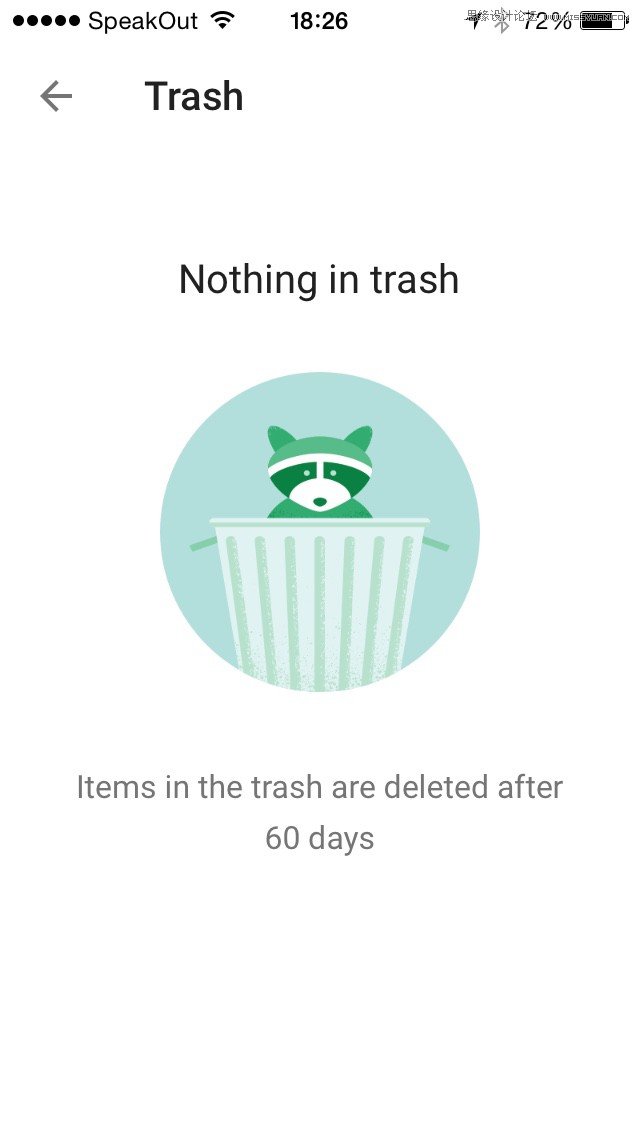Go back from the Trash screen
The height and width of the screenshot is (1136, 640).
(x=56, y=96)
